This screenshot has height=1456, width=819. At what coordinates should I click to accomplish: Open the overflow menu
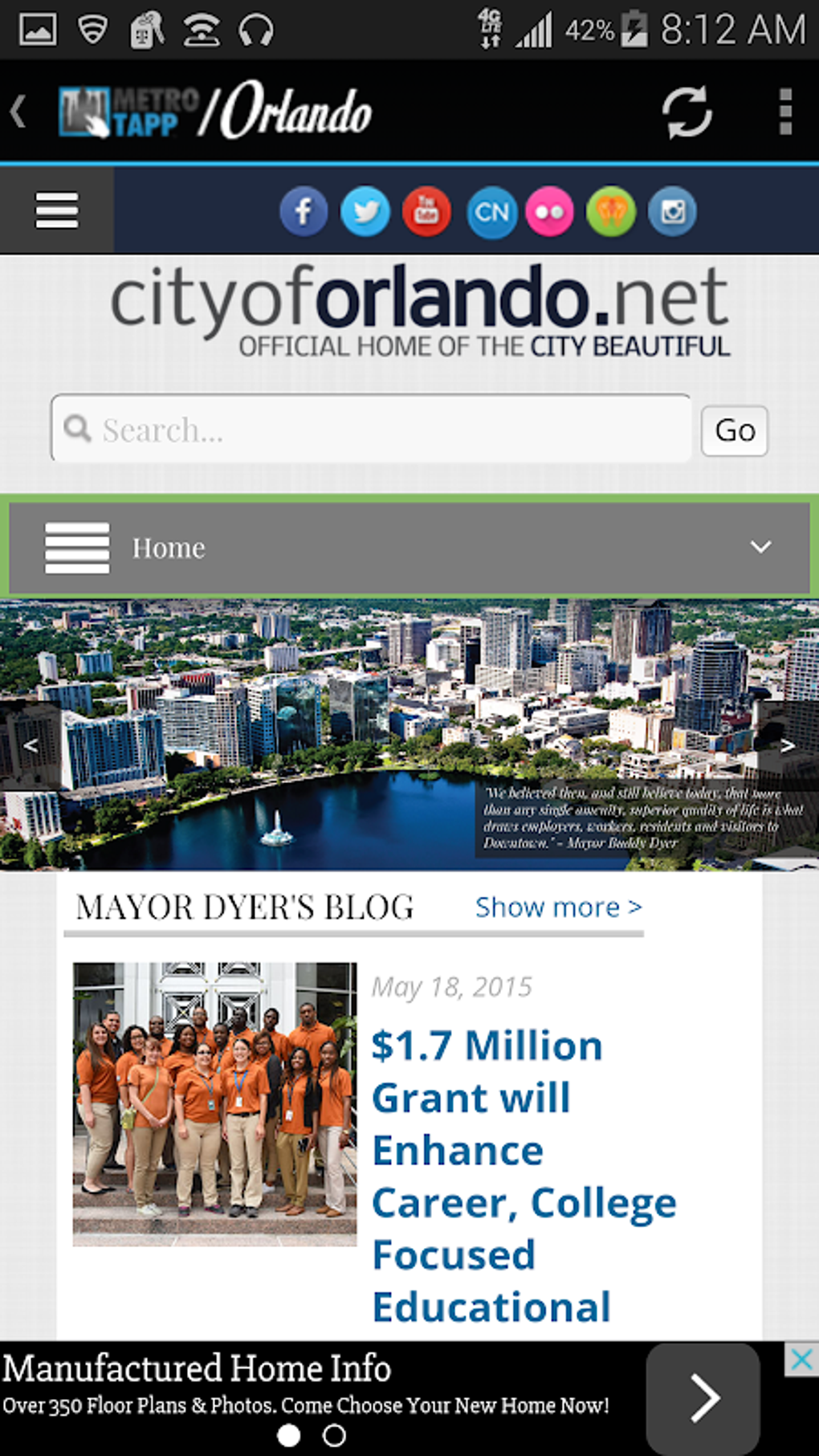tap(785, 112)
